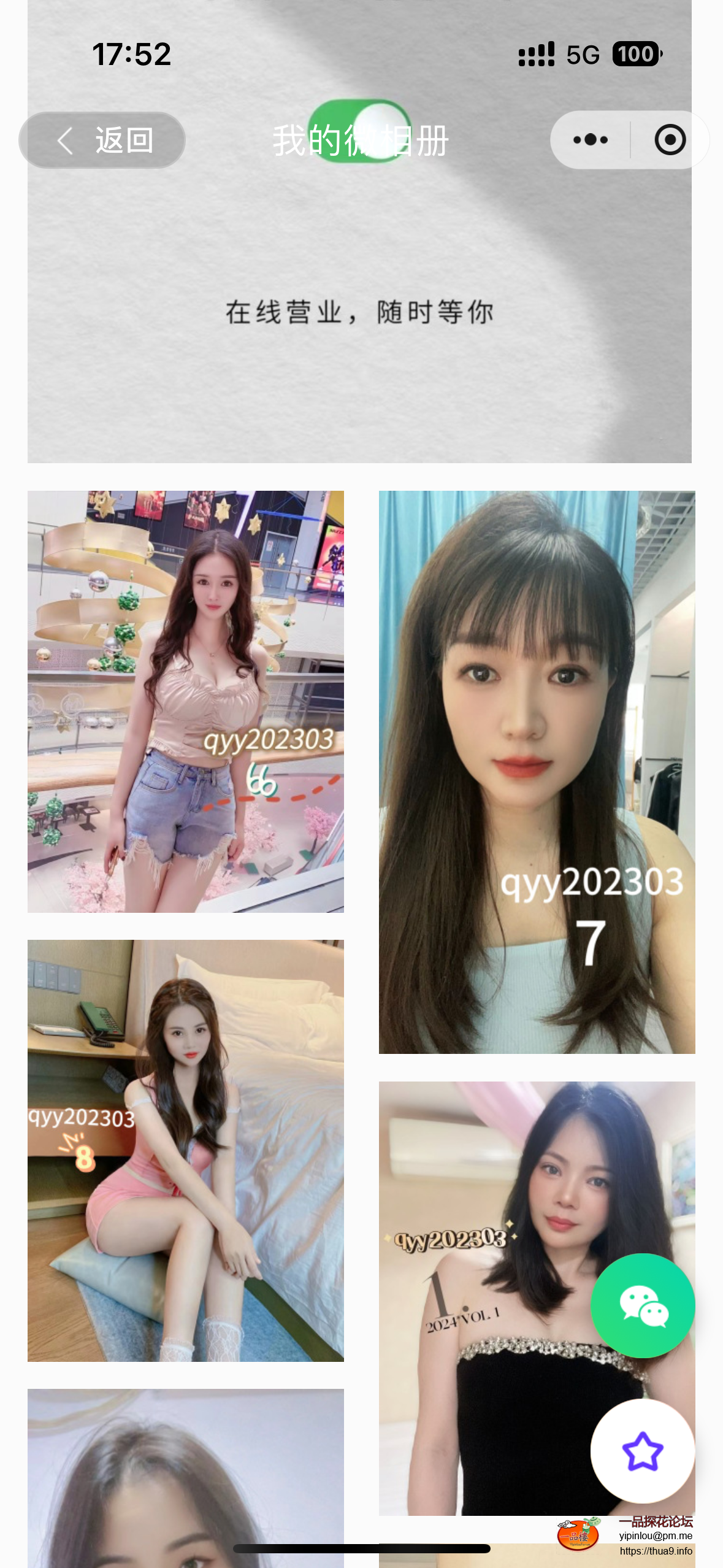Go back using the 返回 button
Screen dimensions: 723x1568
point(102,140)
